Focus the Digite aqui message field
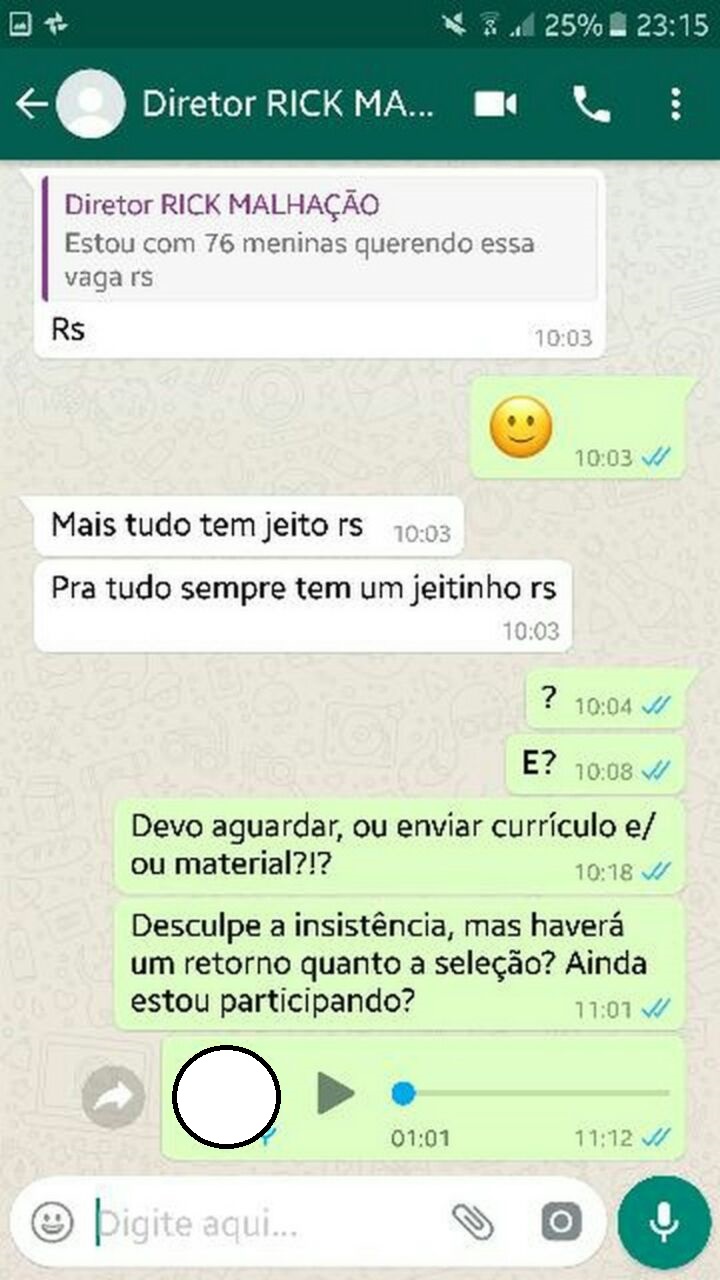This screenshot has width=720, height=1280. point(260,1223)
